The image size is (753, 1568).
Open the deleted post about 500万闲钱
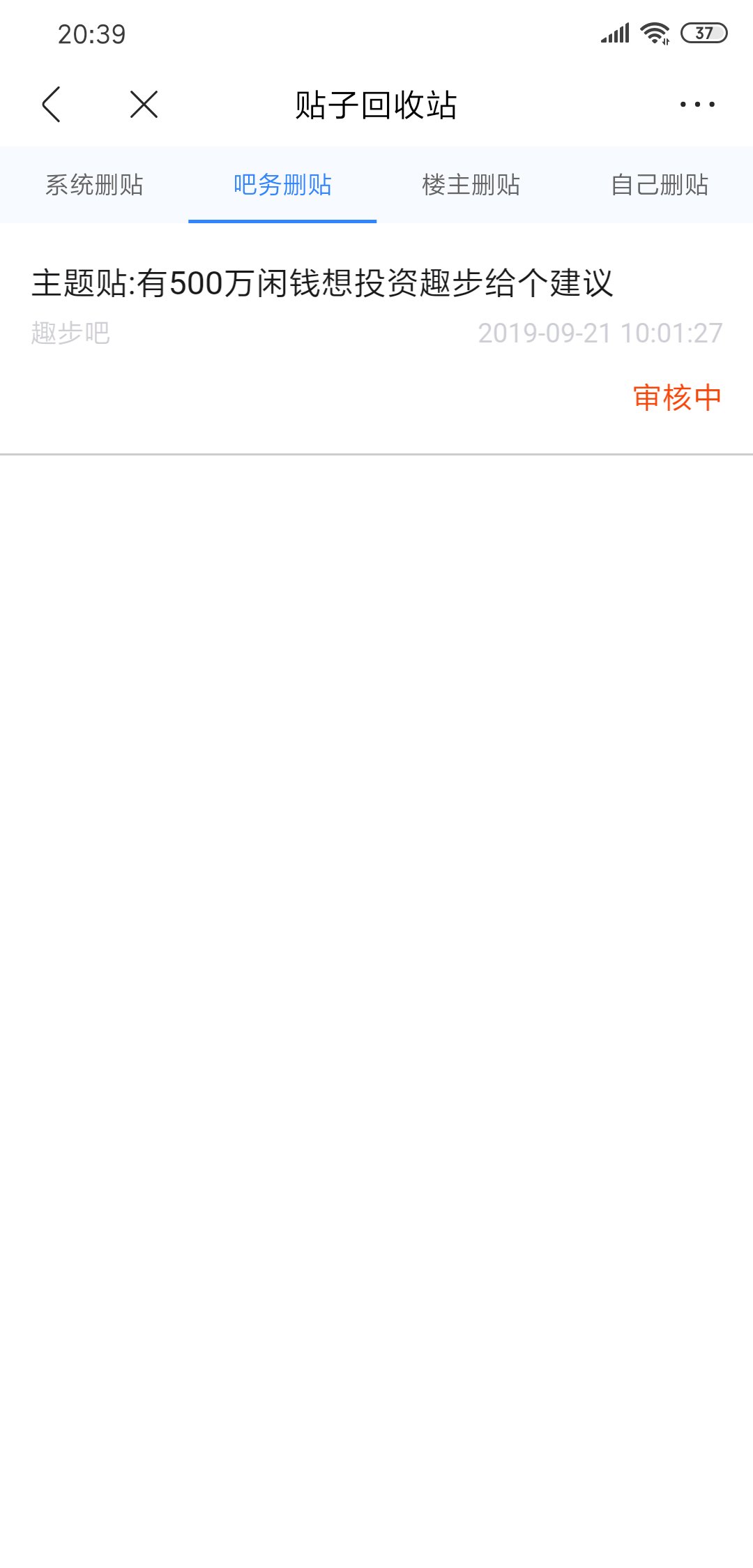click(376, 339)
